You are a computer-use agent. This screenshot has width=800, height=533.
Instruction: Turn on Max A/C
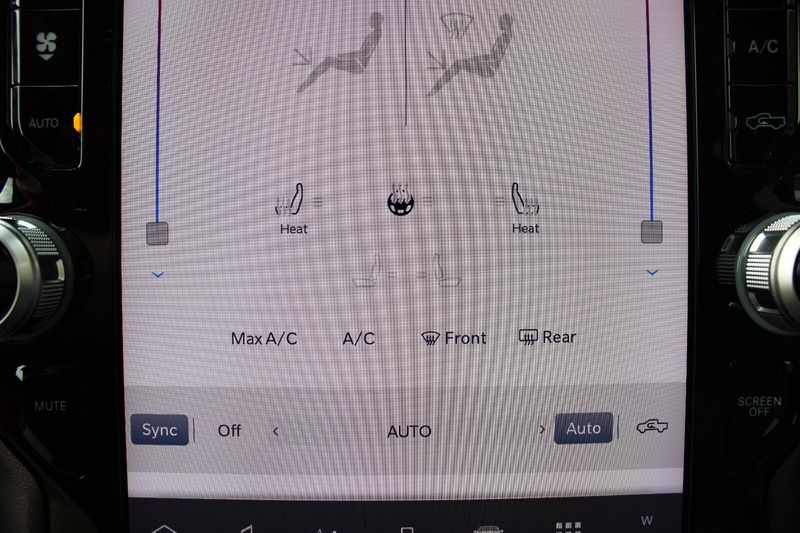click(264, 338)
